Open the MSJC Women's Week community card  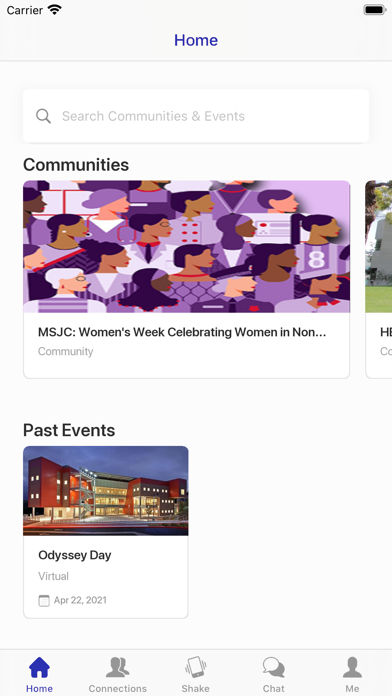(186, 279)
